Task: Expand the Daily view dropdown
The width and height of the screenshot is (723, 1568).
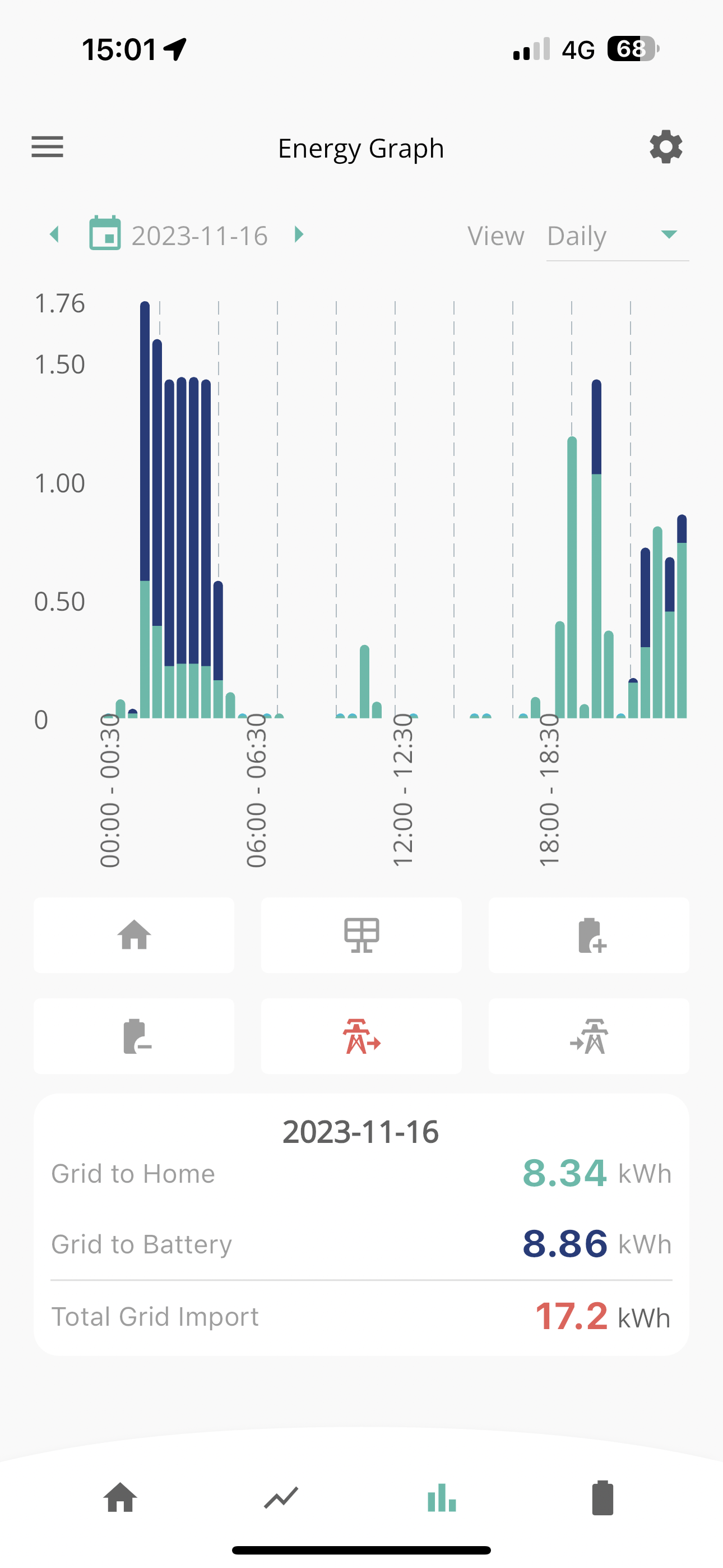Action: [617, 236]
